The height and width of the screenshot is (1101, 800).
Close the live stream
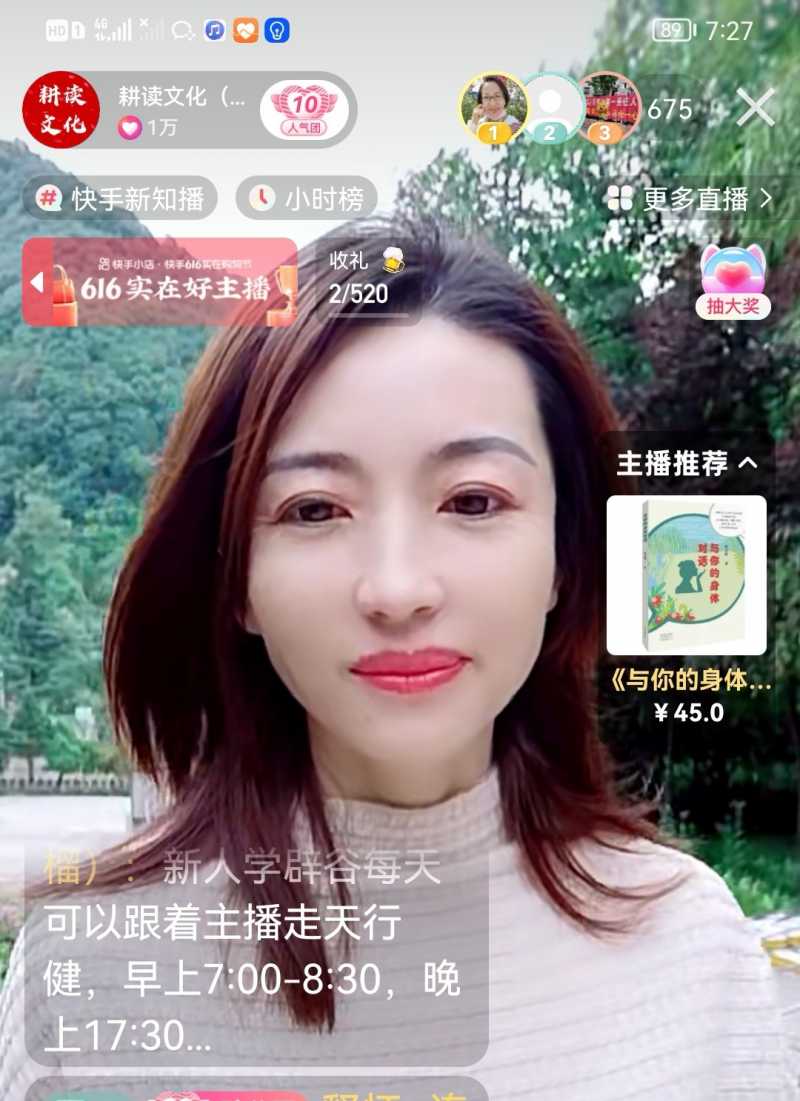756,108
